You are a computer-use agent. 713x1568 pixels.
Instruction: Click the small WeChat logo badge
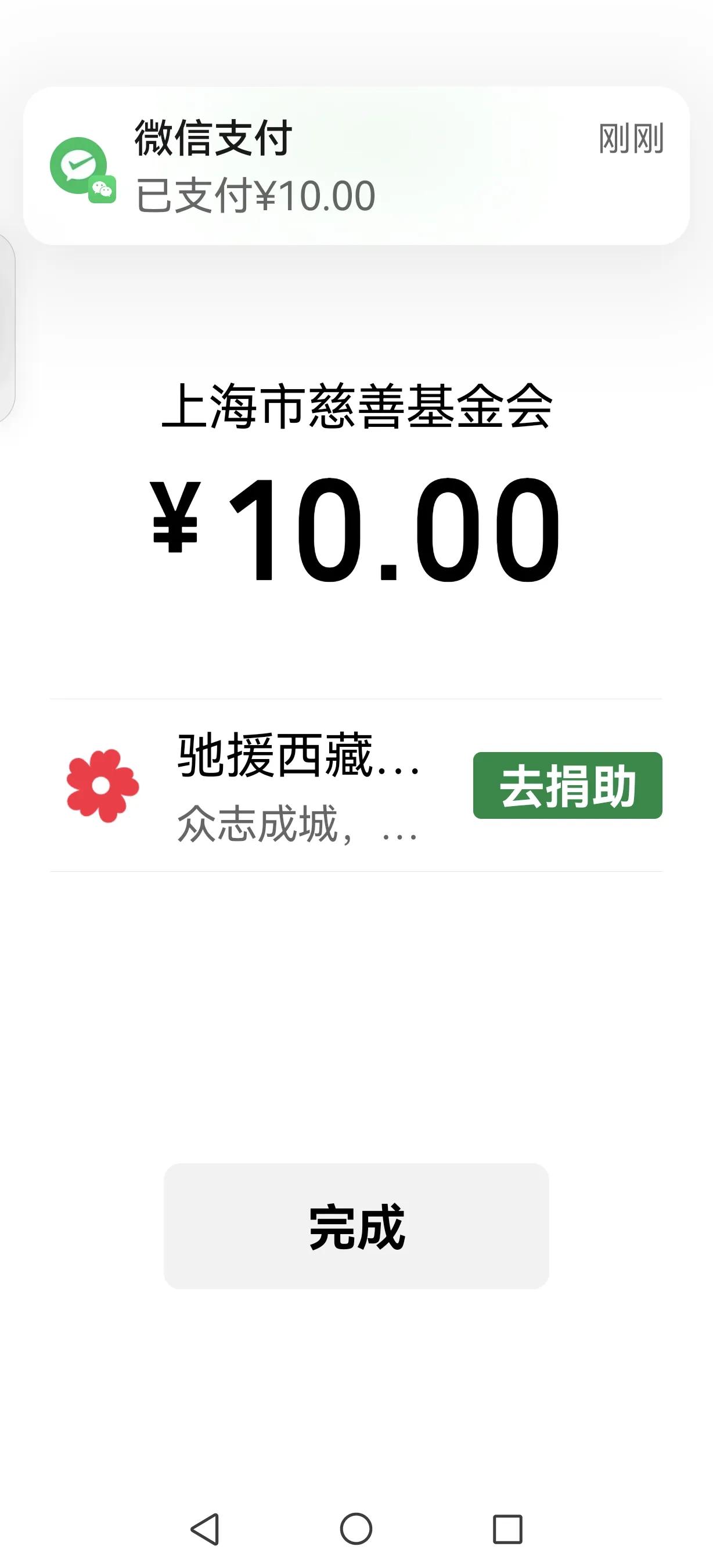click(102, 190)
